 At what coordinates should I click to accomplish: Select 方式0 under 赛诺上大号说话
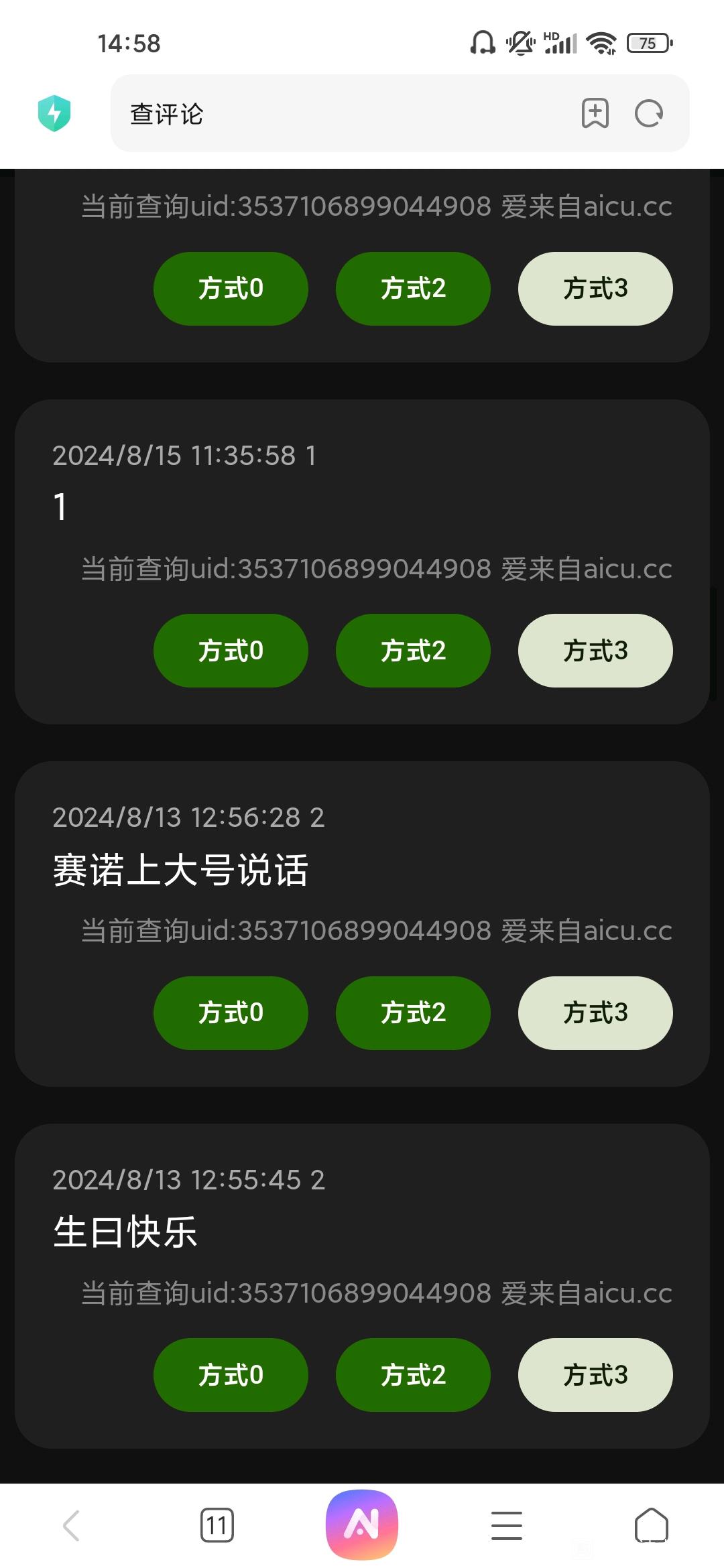coord(231,1012)
